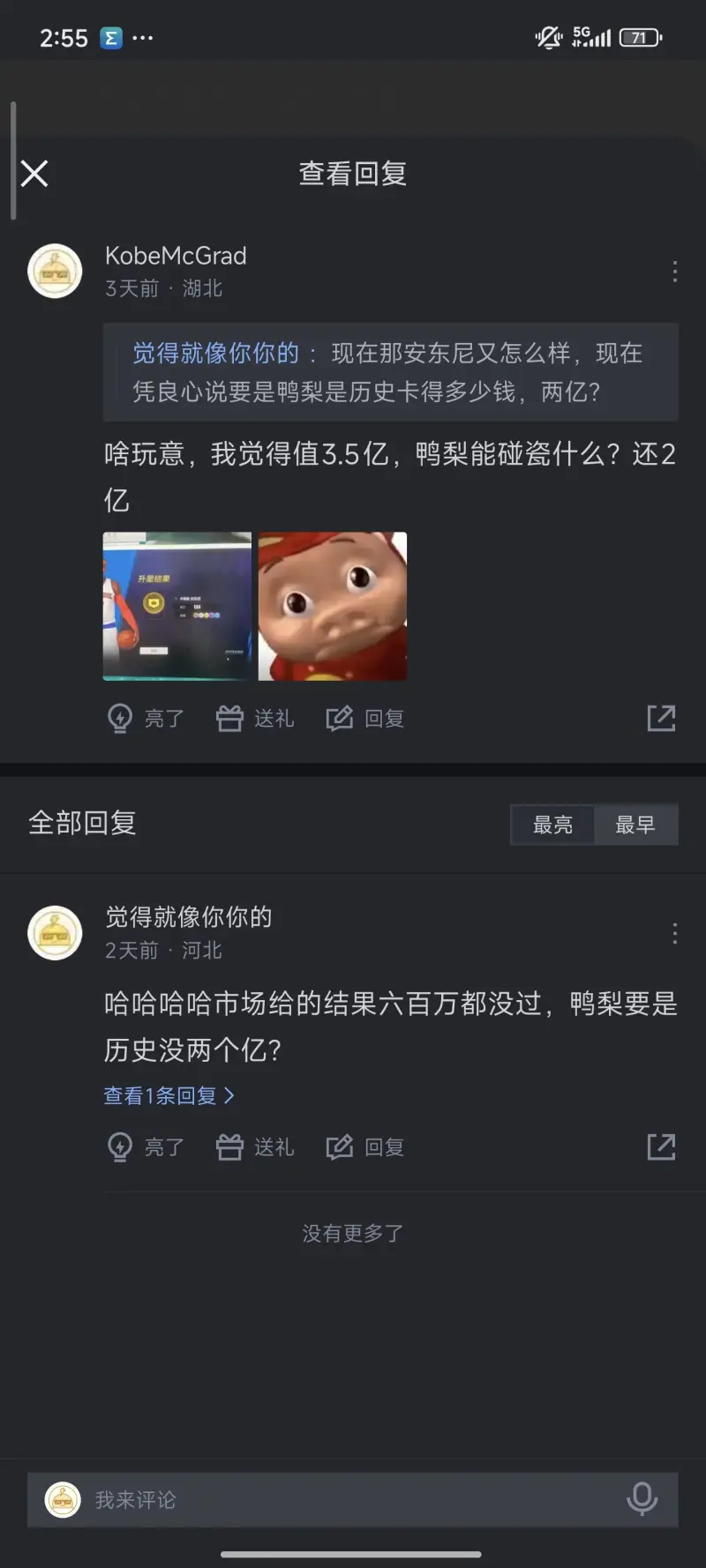Screen dimensions: 706x1568
Task: Start voice input with the microphone
Action: coord(642,1498)
